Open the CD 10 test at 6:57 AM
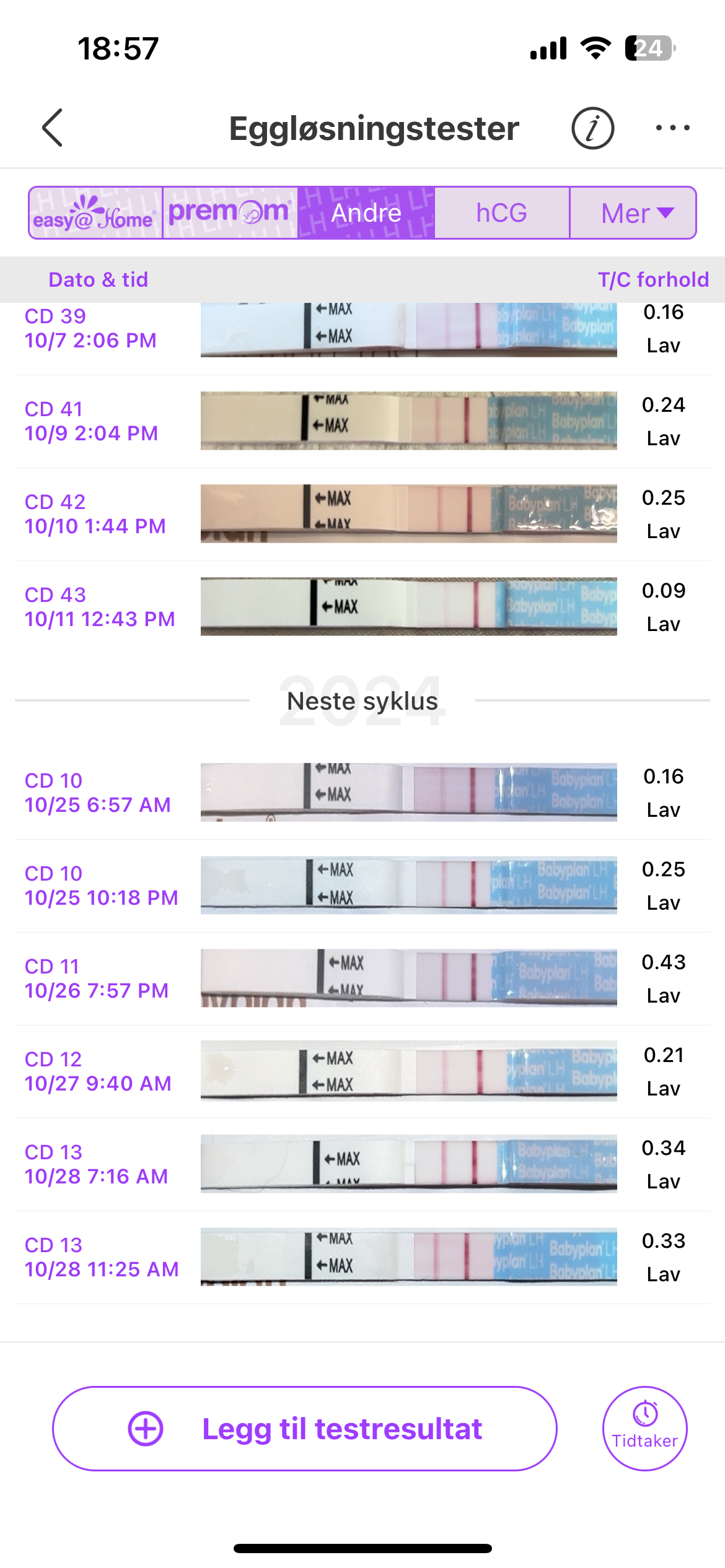The image size is (725, 1568). (x=362, y=793)
